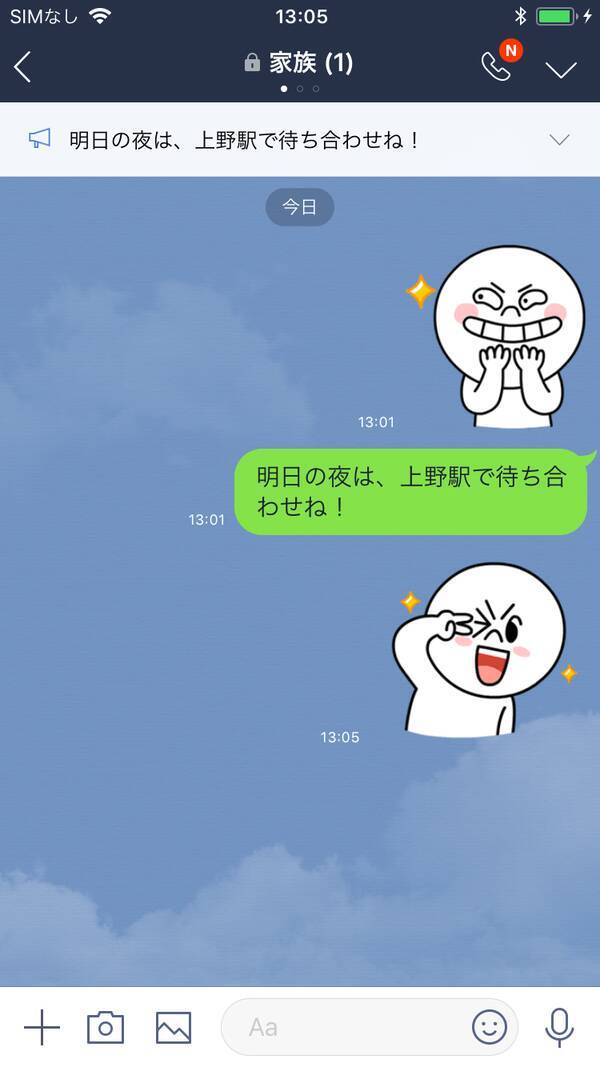
Task: Go back to the chat list
Action: click(x=23, y=67)
